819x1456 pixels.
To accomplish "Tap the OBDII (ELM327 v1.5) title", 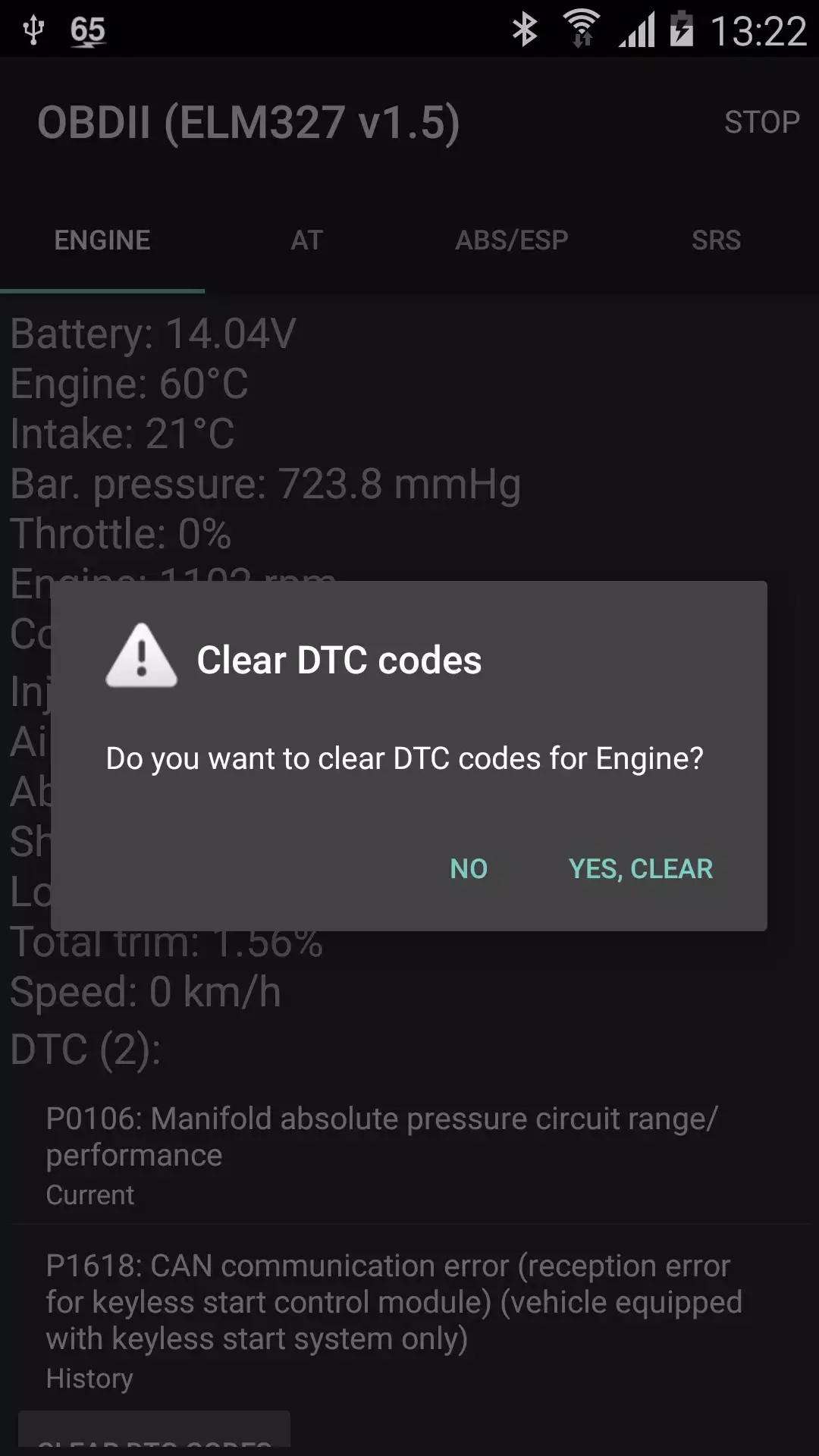I will (250, 121).
